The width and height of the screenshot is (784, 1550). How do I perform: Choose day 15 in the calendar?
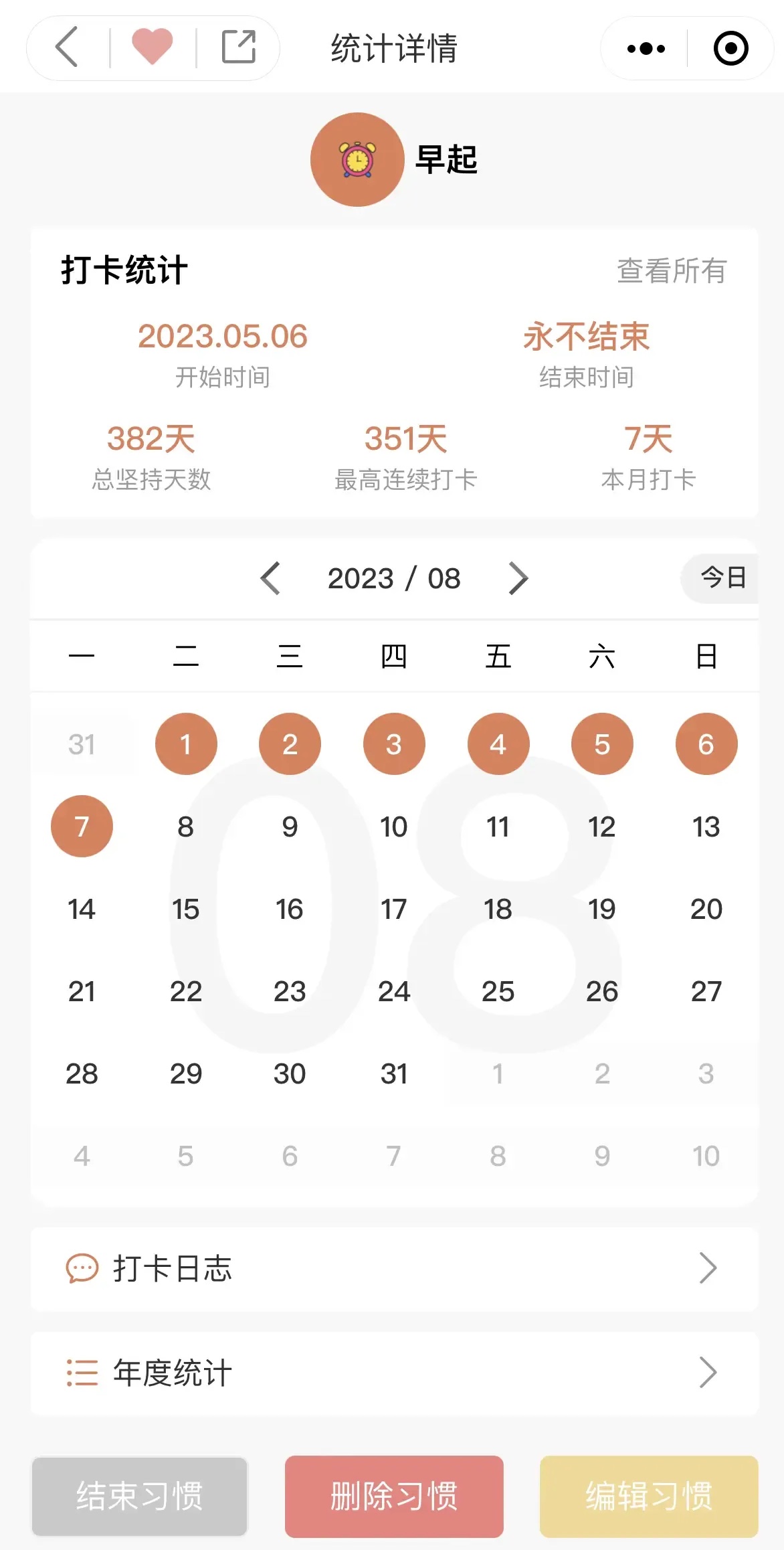point(186,909)
